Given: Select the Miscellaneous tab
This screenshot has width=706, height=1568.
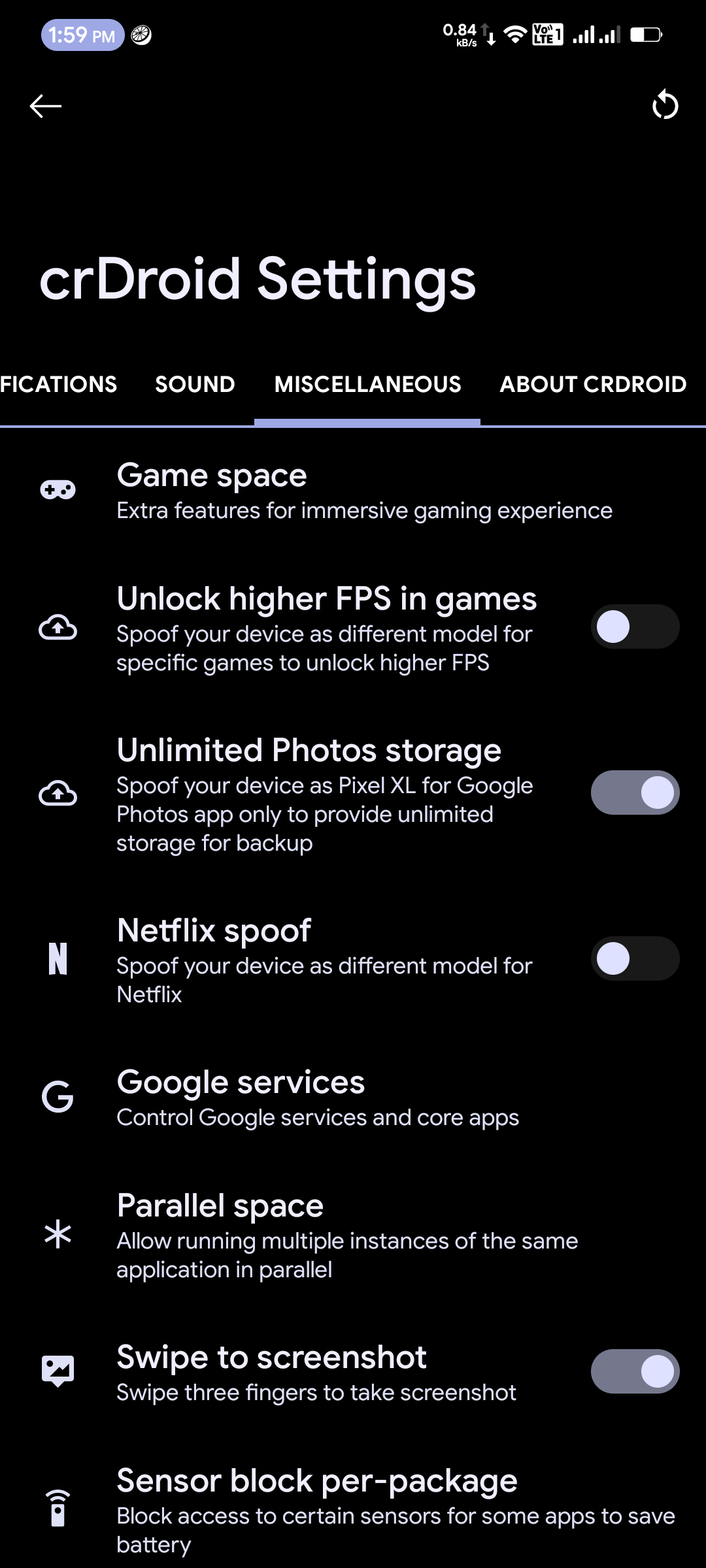Looking at the screenshot, I should [367, 384].
